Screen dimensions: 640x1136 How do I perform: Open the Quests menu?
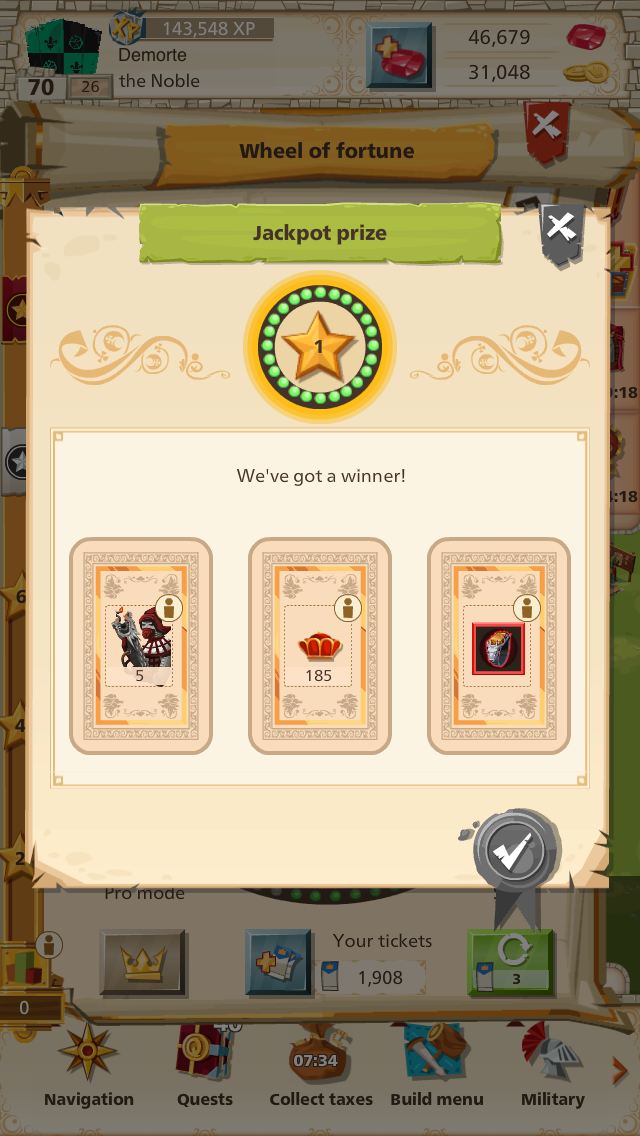(205, 1065)
